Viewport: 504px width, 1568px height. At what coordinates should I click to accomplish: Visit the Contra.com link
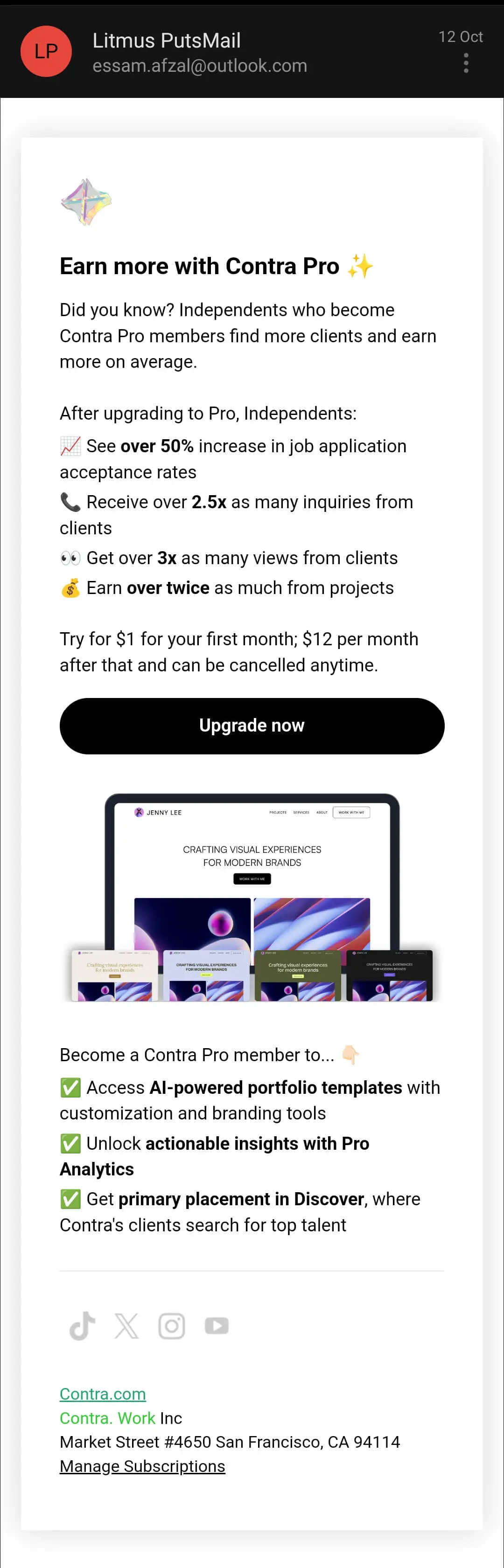(102, 1393)
